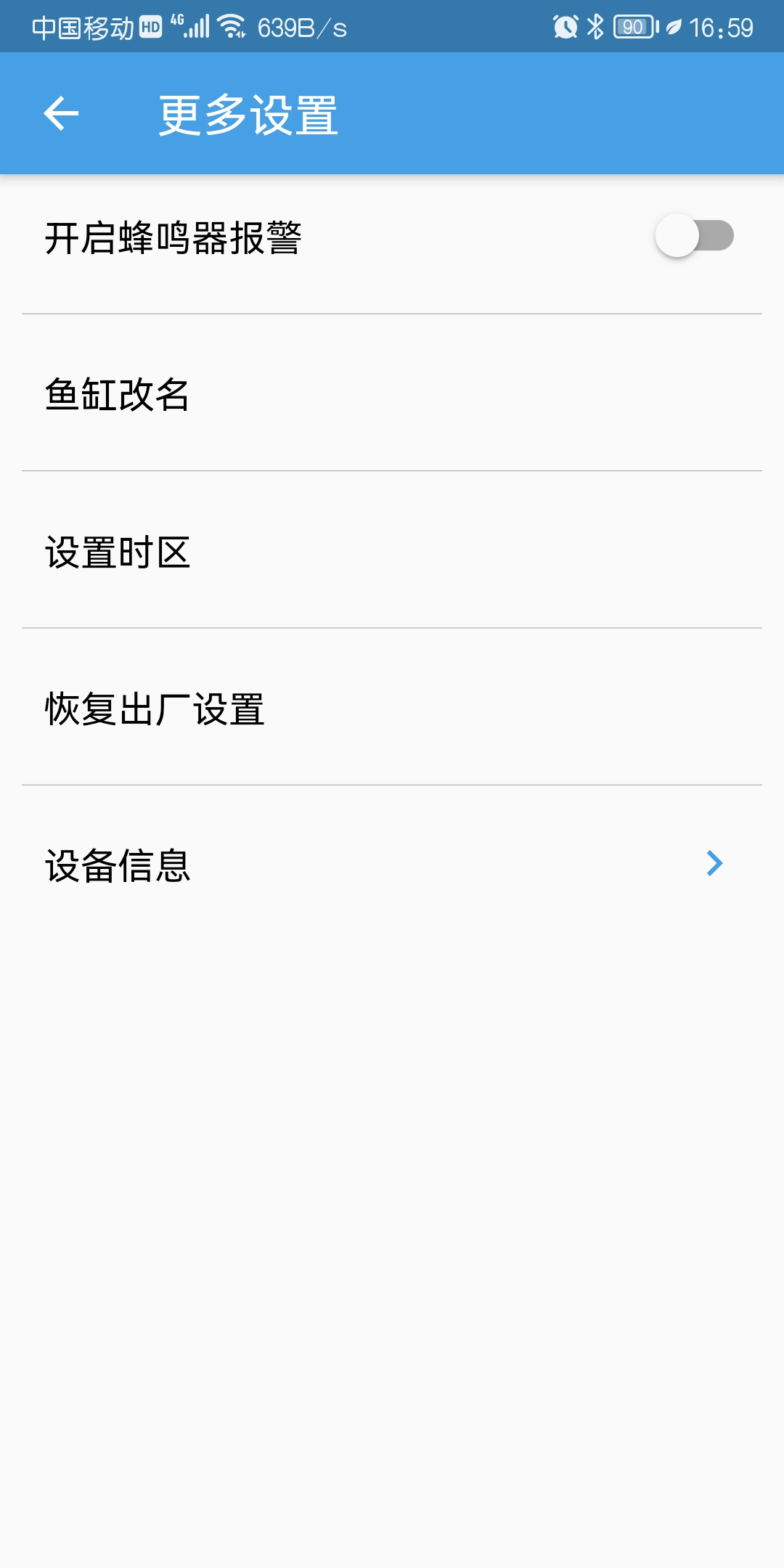Expand 设备信息 via its right chevron
The height and width of the screenshot is (1568, 784).
(716, 864)
